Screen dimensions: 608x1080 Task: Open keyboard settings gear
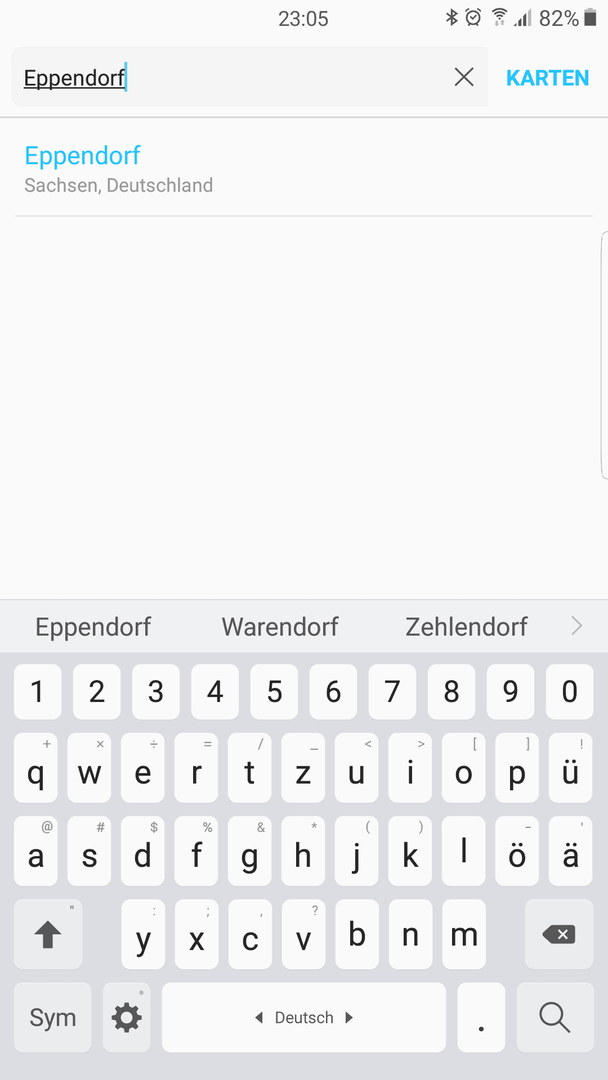point(127,1017)
